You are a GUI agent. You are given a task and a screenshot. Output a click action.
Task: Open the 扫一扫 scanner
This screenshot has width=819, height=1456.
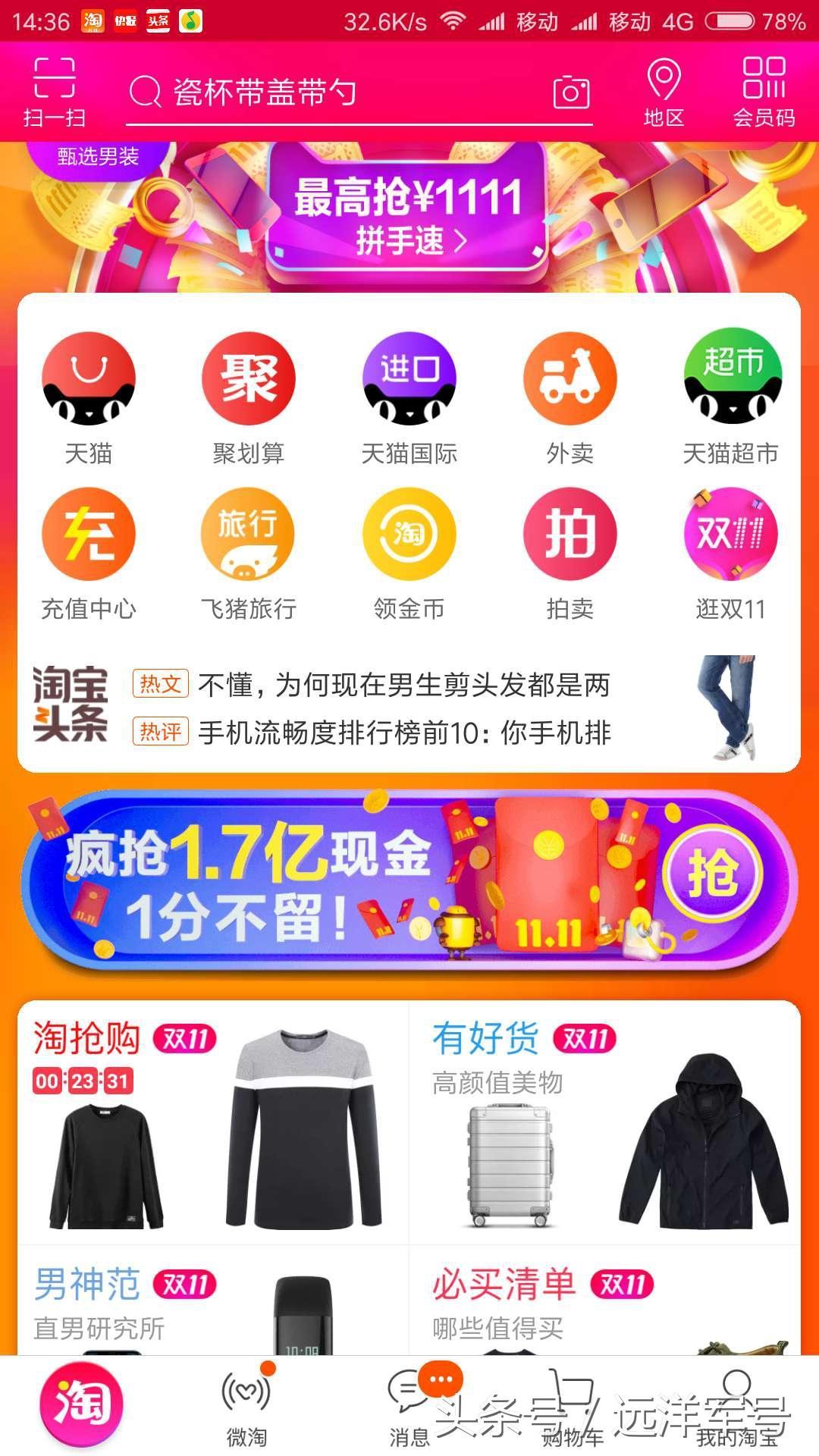(54, 91)
